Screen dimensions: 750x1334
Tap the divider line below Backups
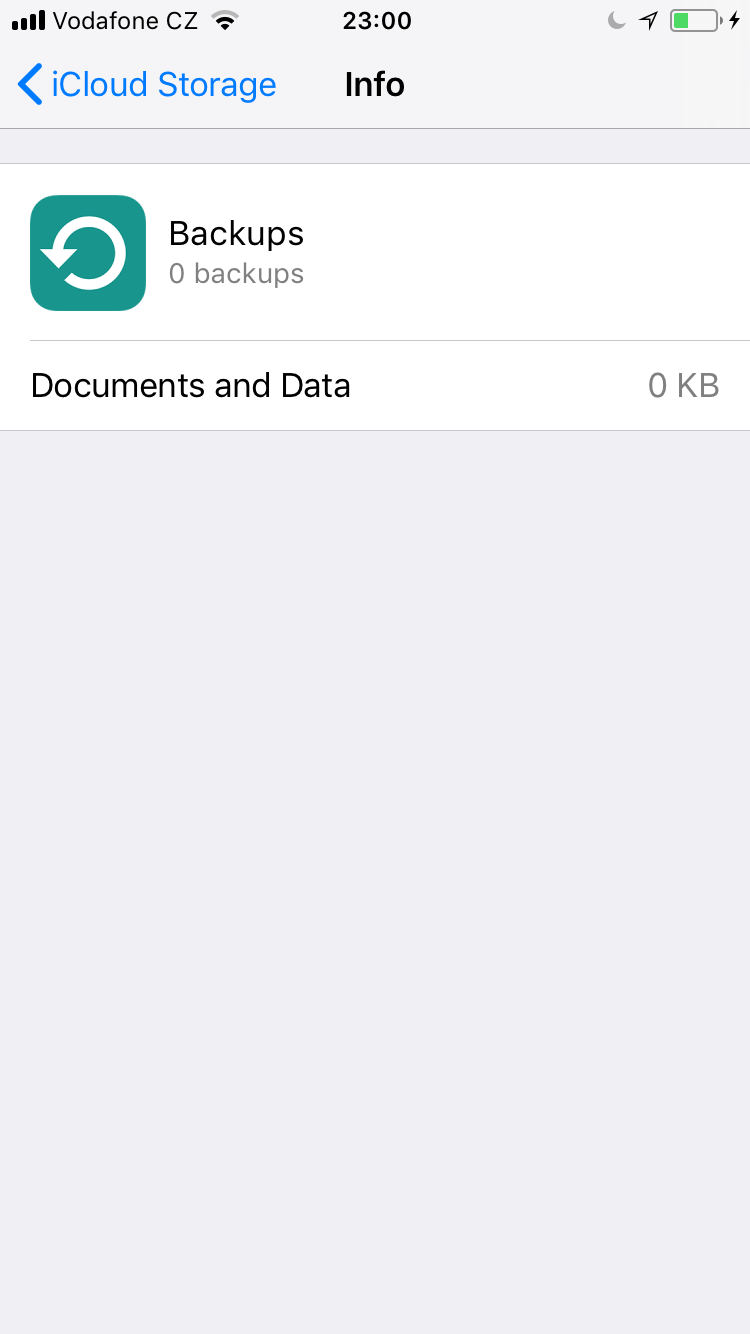point(389,337)
